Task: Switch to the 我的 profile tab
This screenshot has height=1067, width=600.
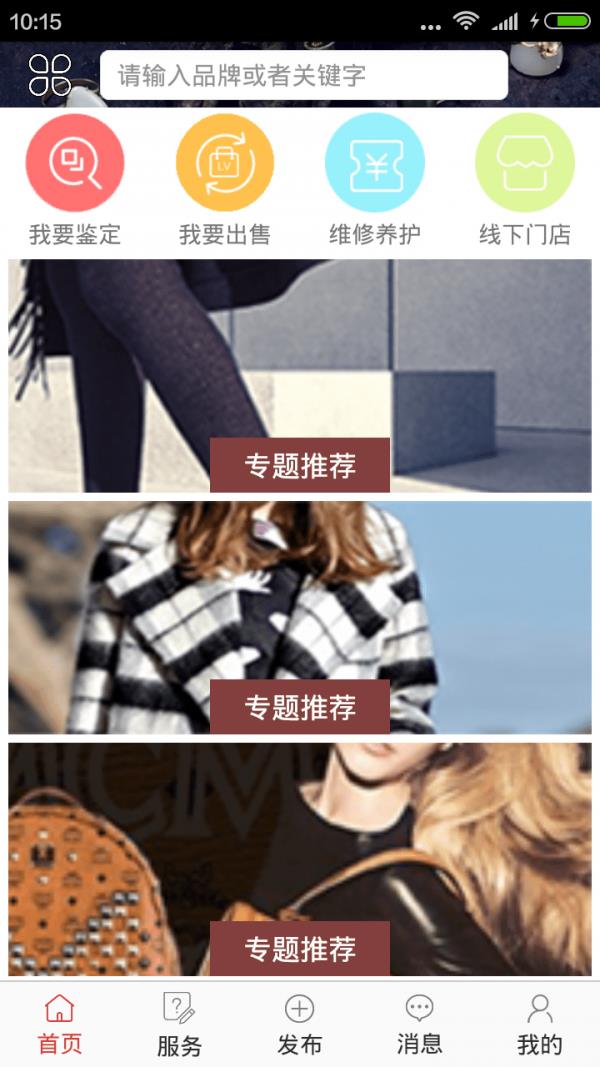Action: pos(539,1024)
